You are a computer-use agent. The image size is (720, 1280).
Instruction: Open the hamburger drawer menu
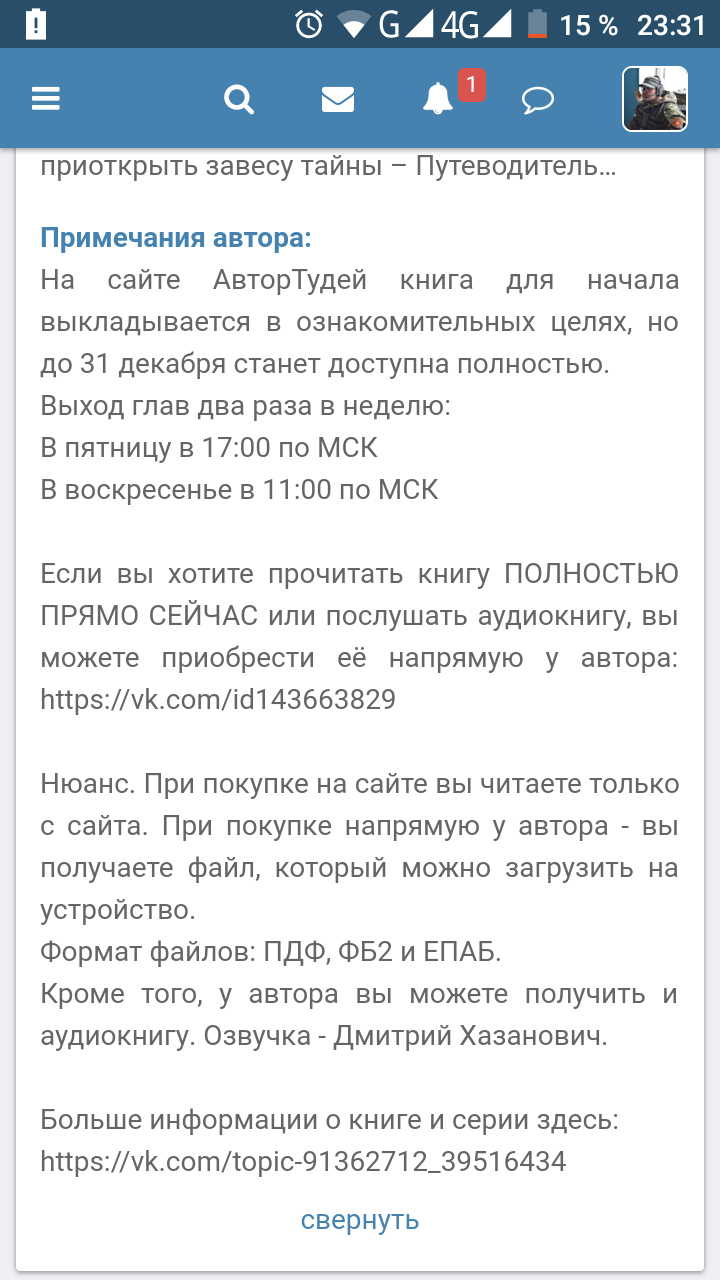click(46, 99)
